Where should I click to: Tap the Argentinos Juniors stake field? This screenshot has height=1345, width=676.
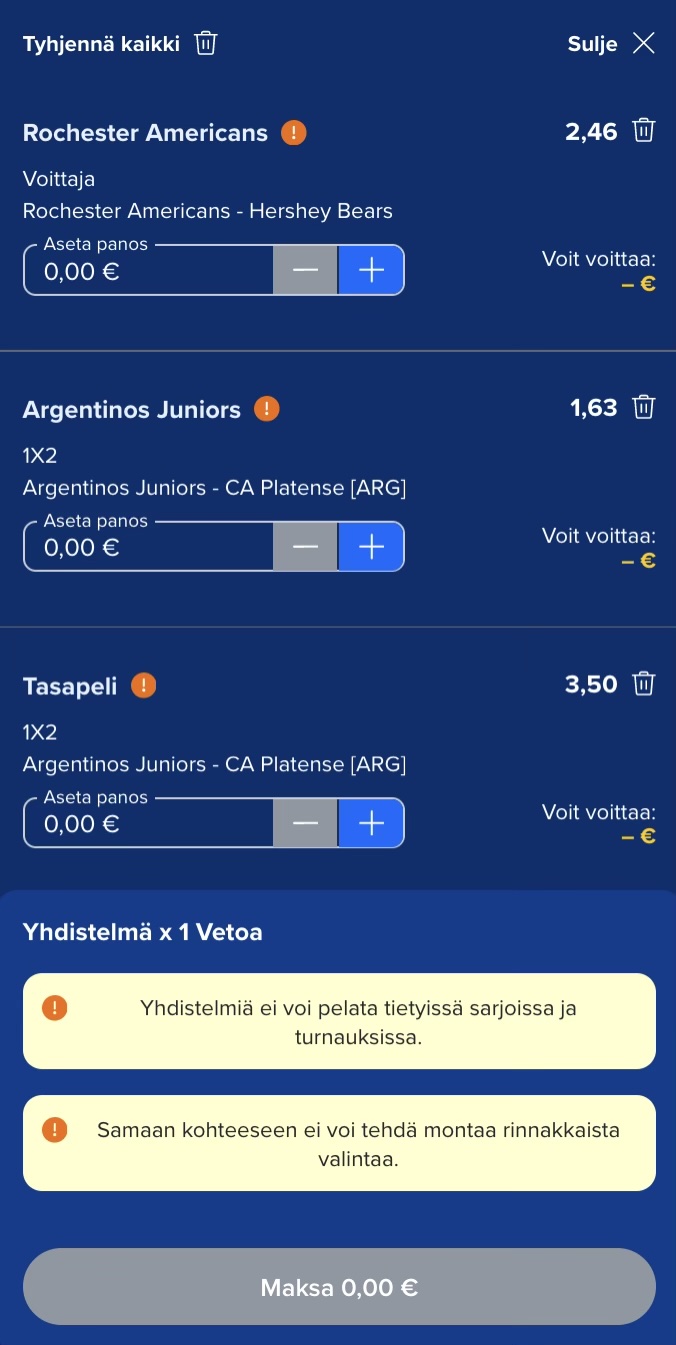(x=148, y=547)
